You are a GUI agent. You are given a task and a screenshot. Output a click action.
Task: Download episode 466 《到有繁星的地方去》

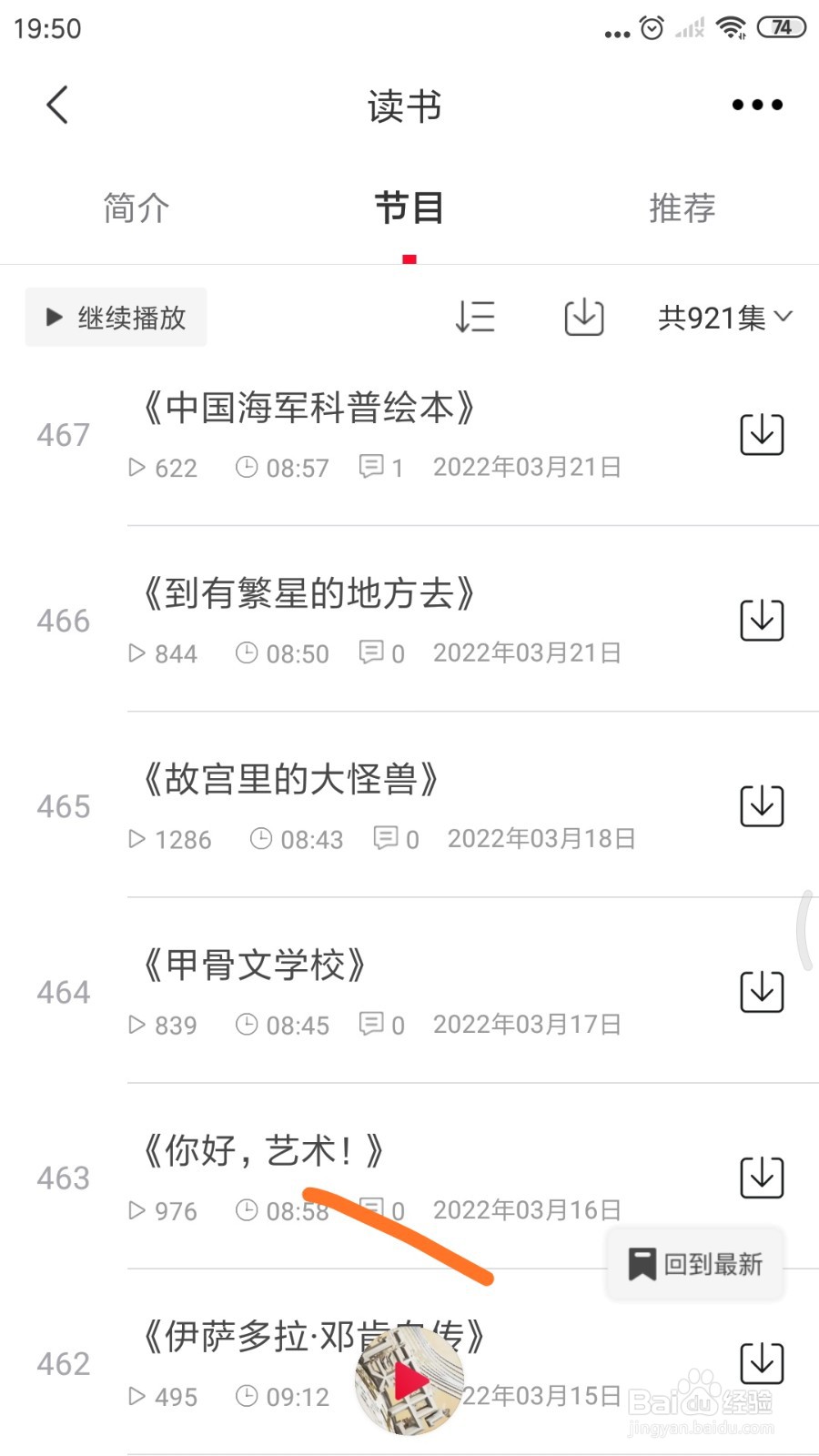(x=761, y=619)
